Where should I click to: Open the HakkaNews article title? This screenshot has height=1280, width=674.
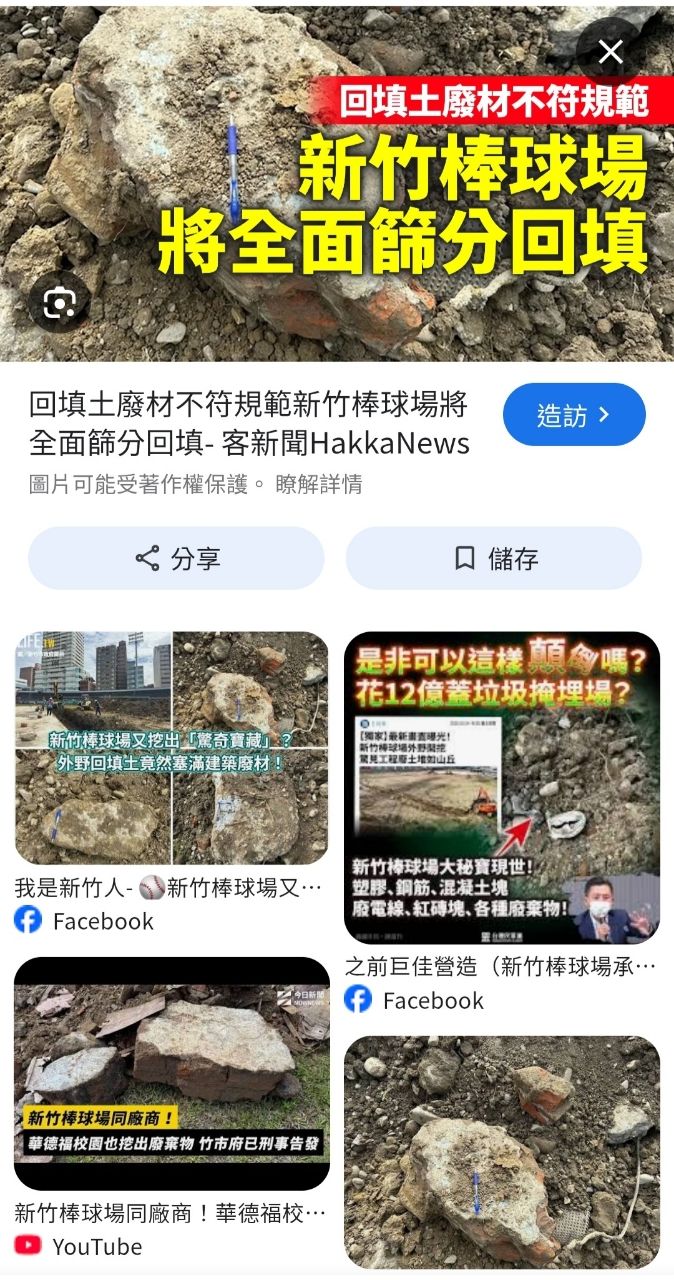(x=249, y=423)
